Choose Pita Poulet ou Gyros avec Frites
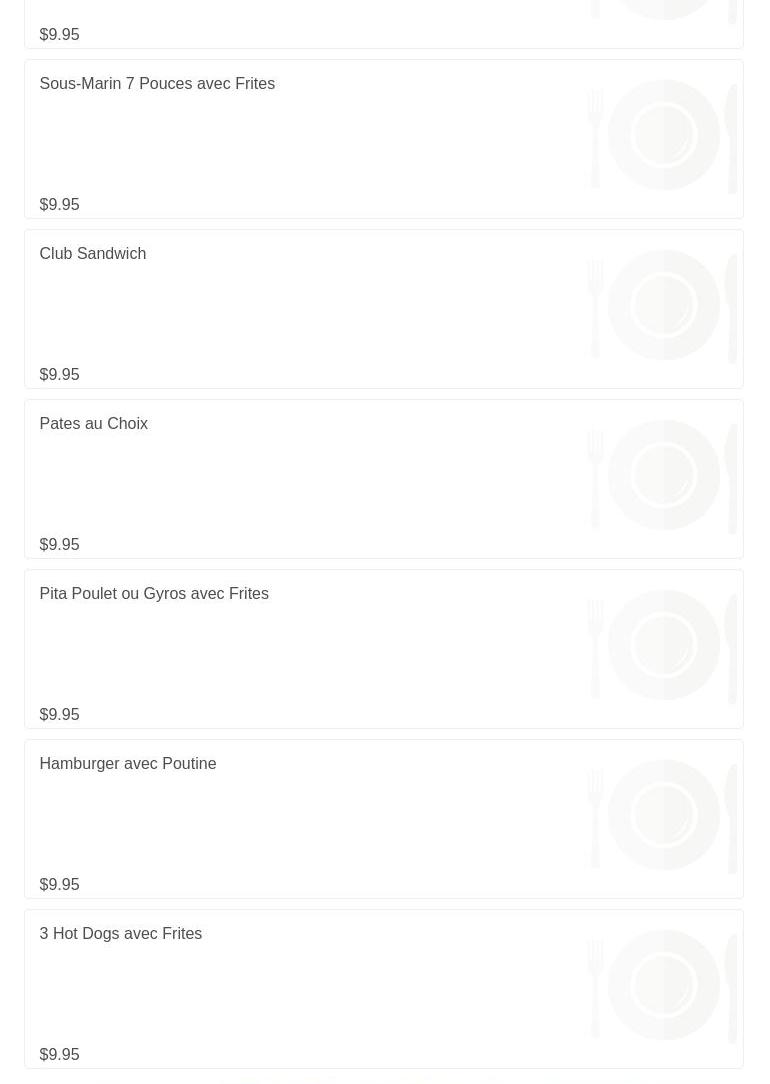Viewport: 770px width, 1084px height. [x=154, y=594]
